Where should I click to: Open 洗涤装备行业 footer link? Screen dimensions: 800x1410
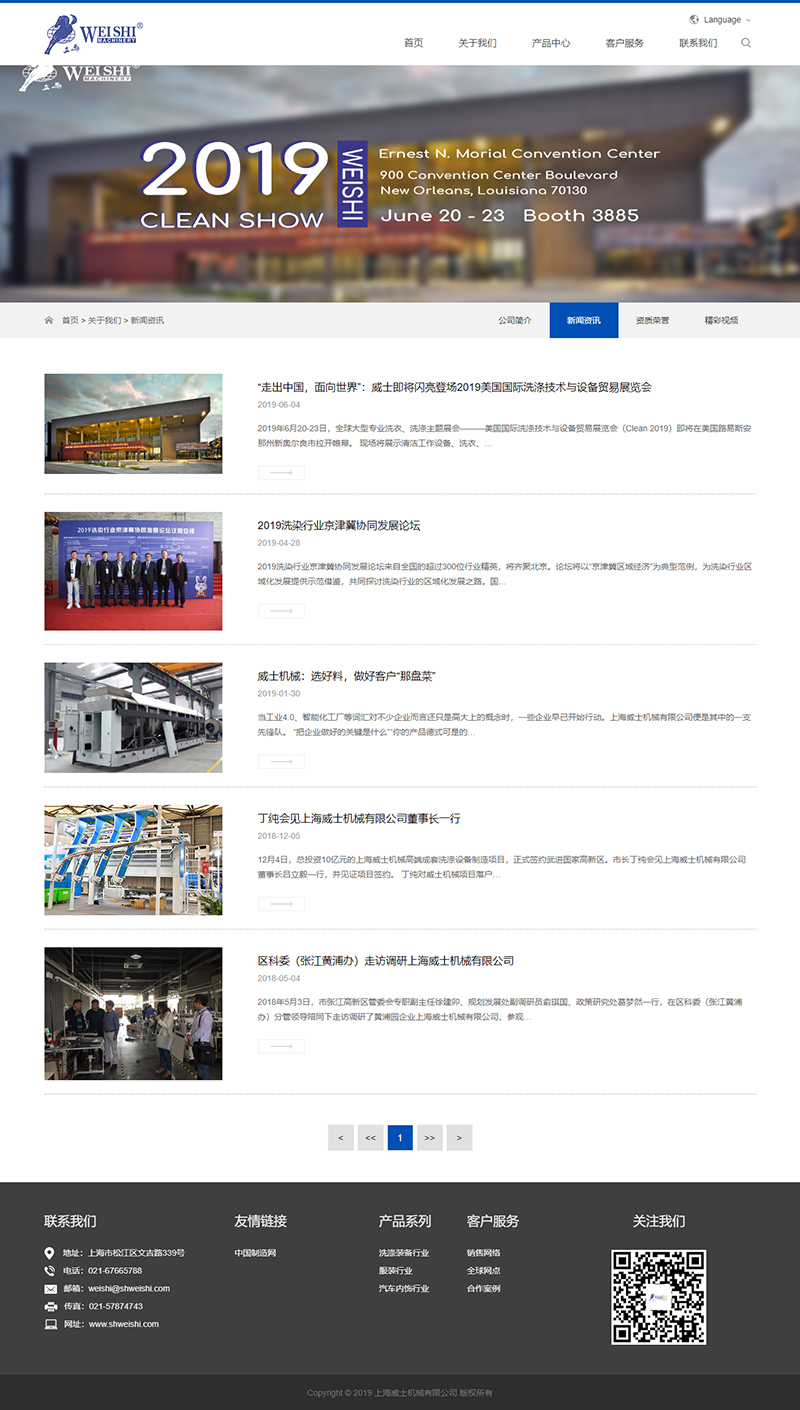pyautogui.click(x=403, y=1253)
